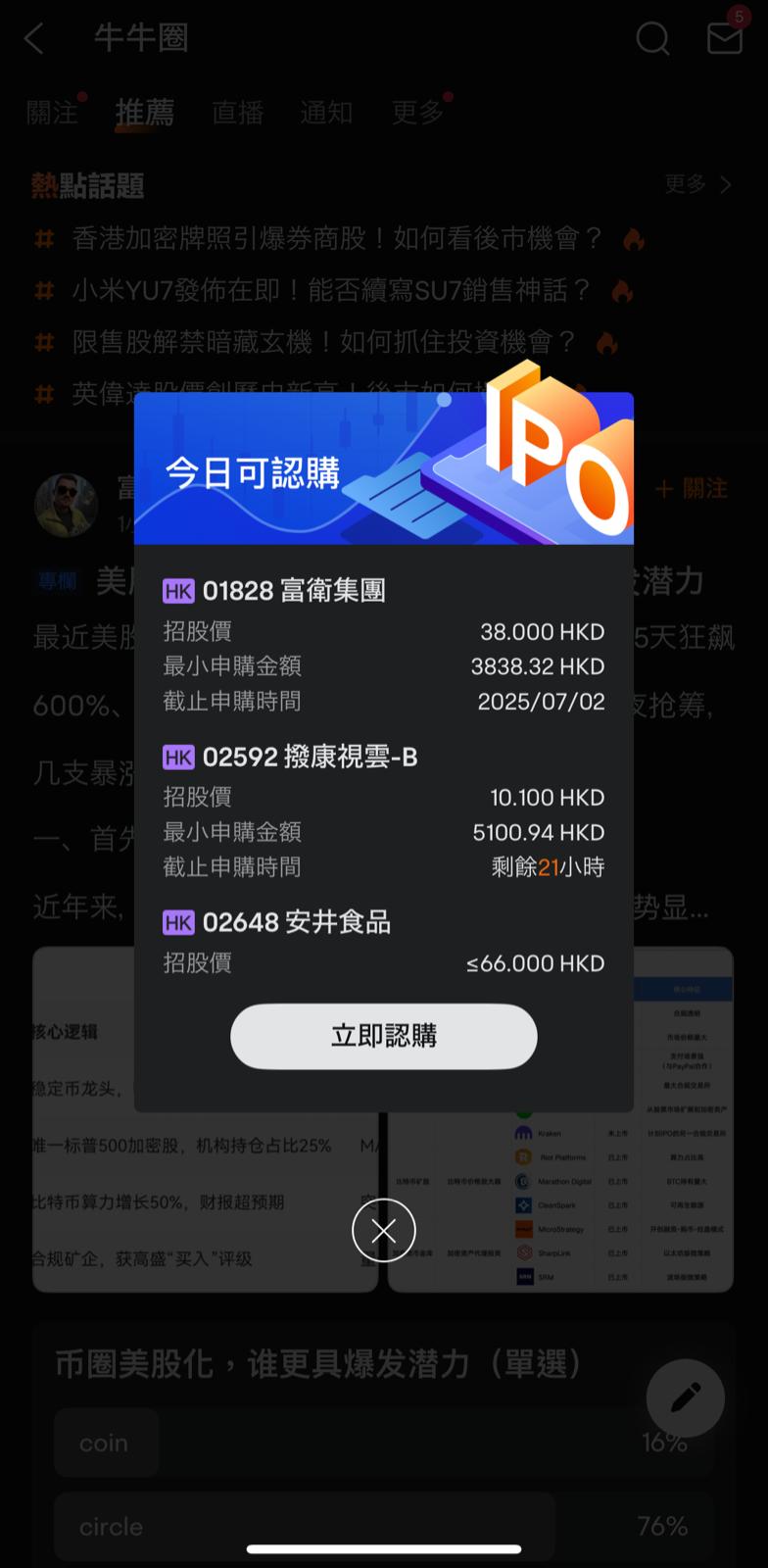Screen dimensions: 768x1568
Task: Vote for coin in the poll
Action: click(x=384, y=1443)
